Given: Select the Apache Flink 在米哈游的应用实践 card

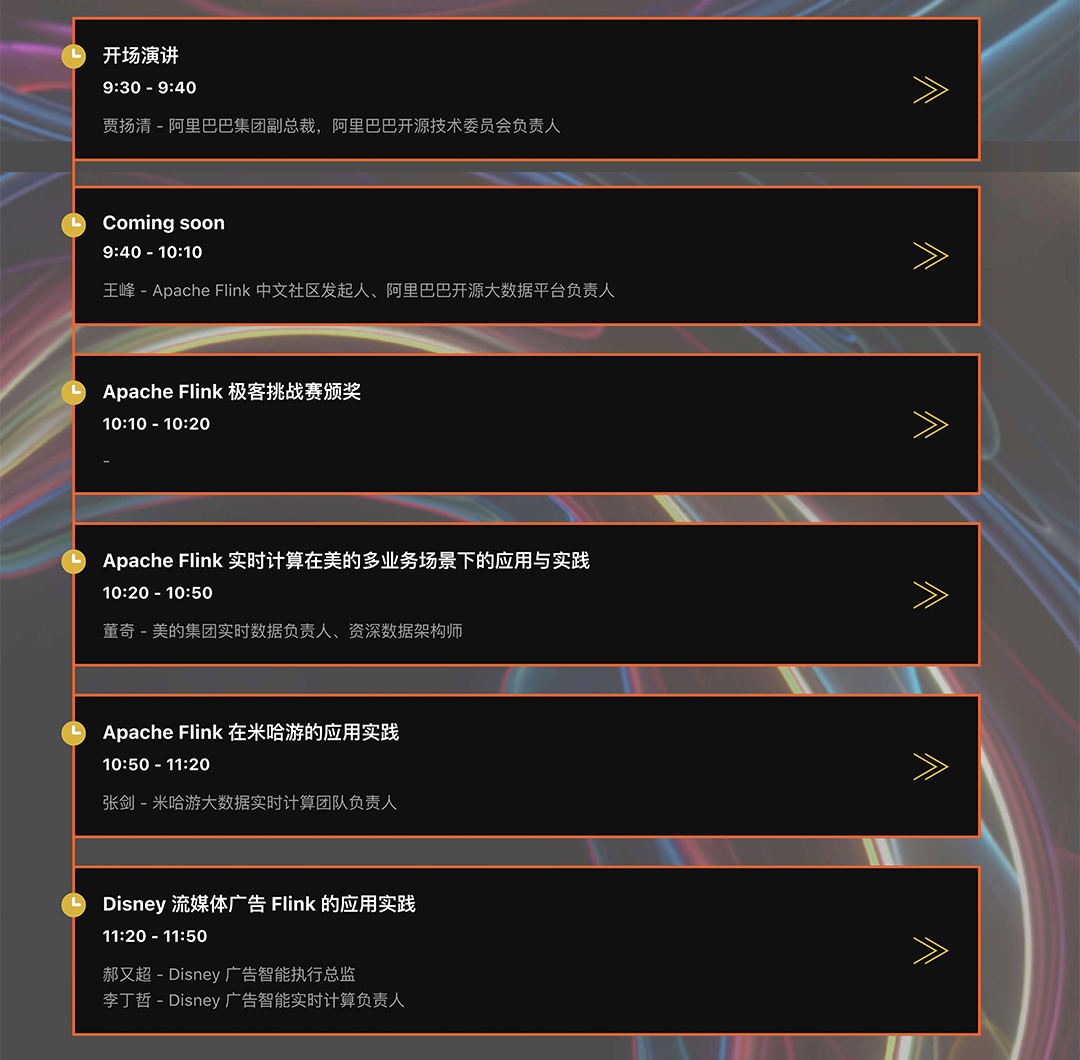Looking at the screenshot, I should (x=526, y=766).
